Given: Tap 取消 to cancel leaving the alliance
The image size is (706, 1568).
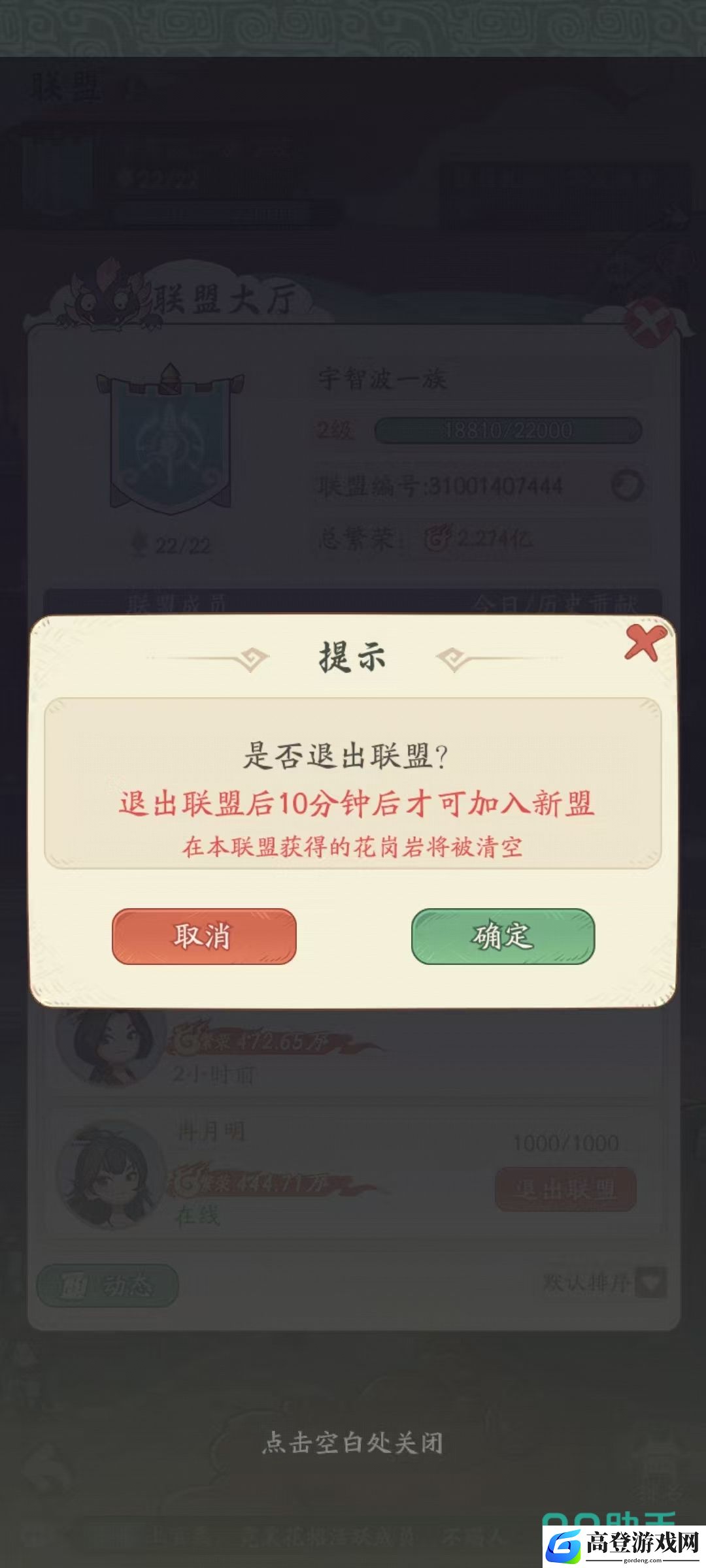Looking at the screenshot, I should coord(204,936).
